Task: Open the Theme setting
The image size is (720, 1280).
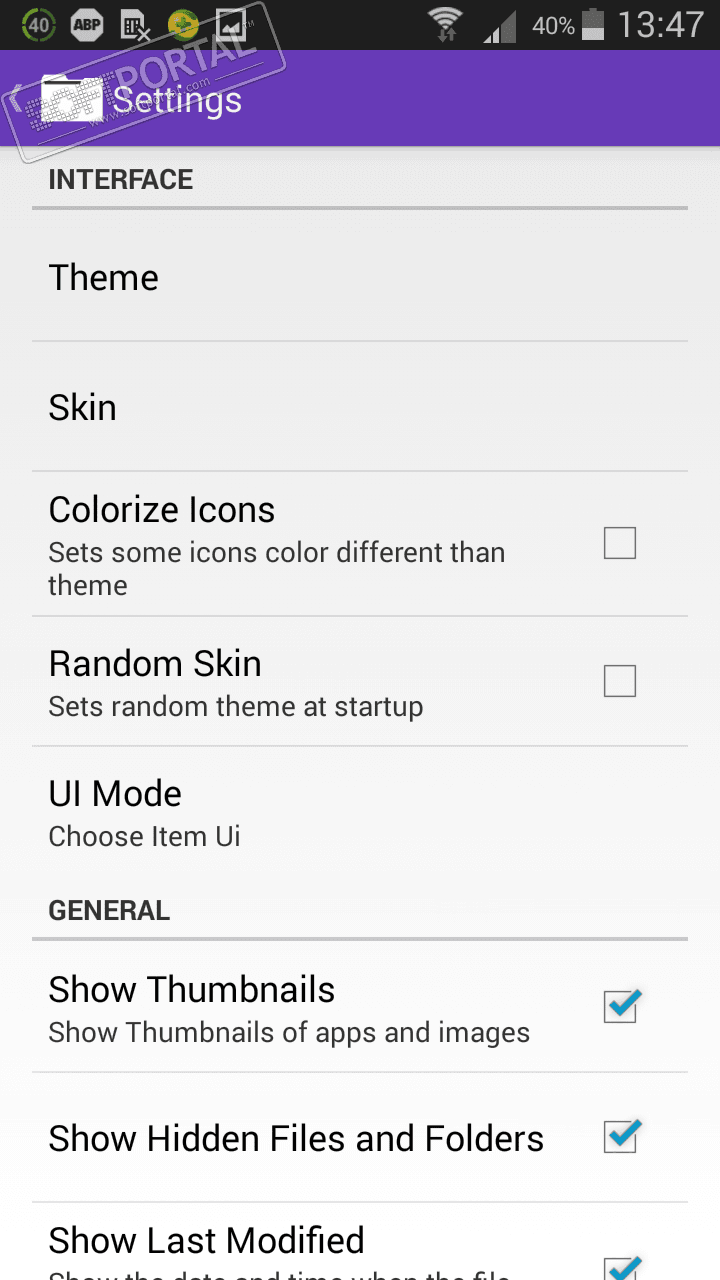Action: pyautogui.click(x=360, y=278)
